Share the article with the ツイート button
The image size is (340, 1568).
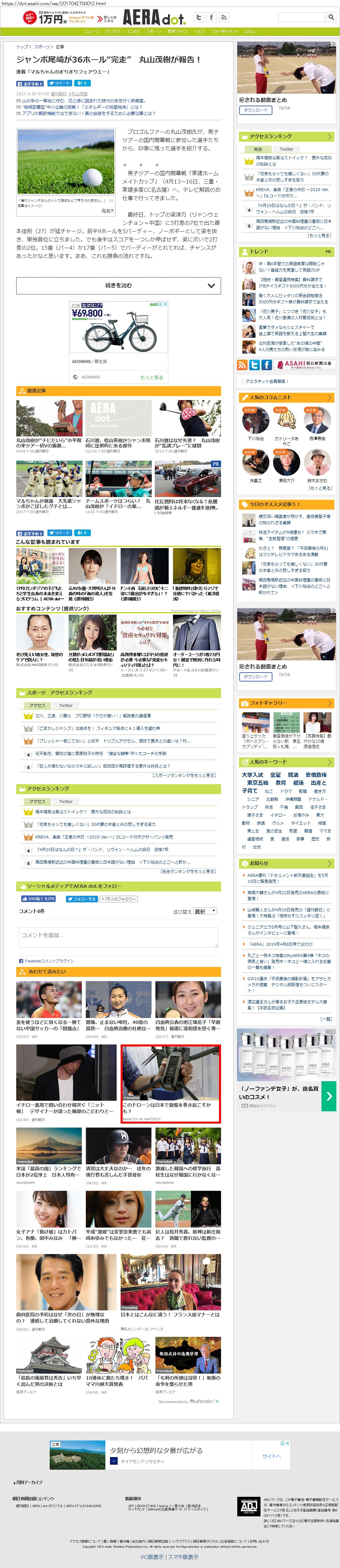click(x=60, y=83)
